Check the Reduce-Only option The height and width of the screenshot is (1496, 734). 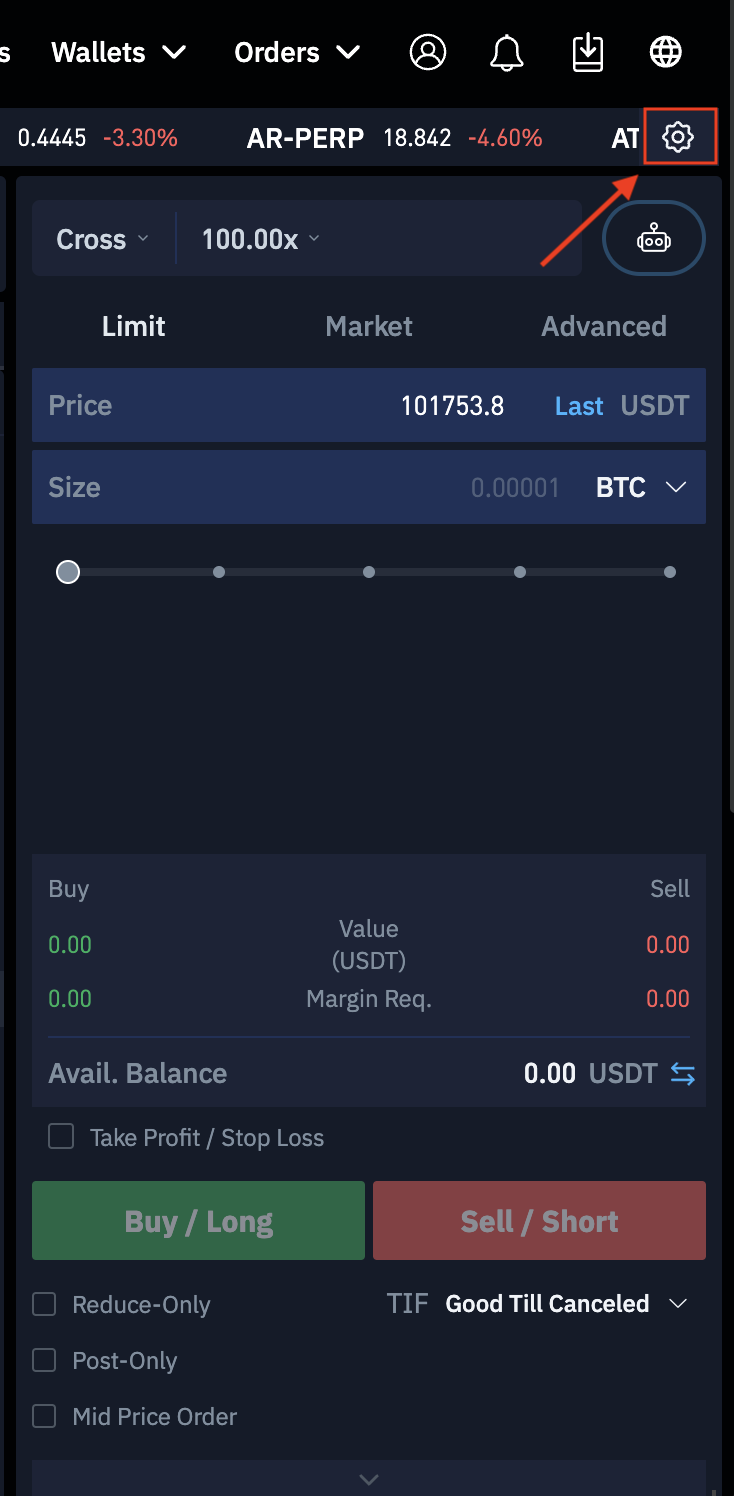click(44, 1304)
